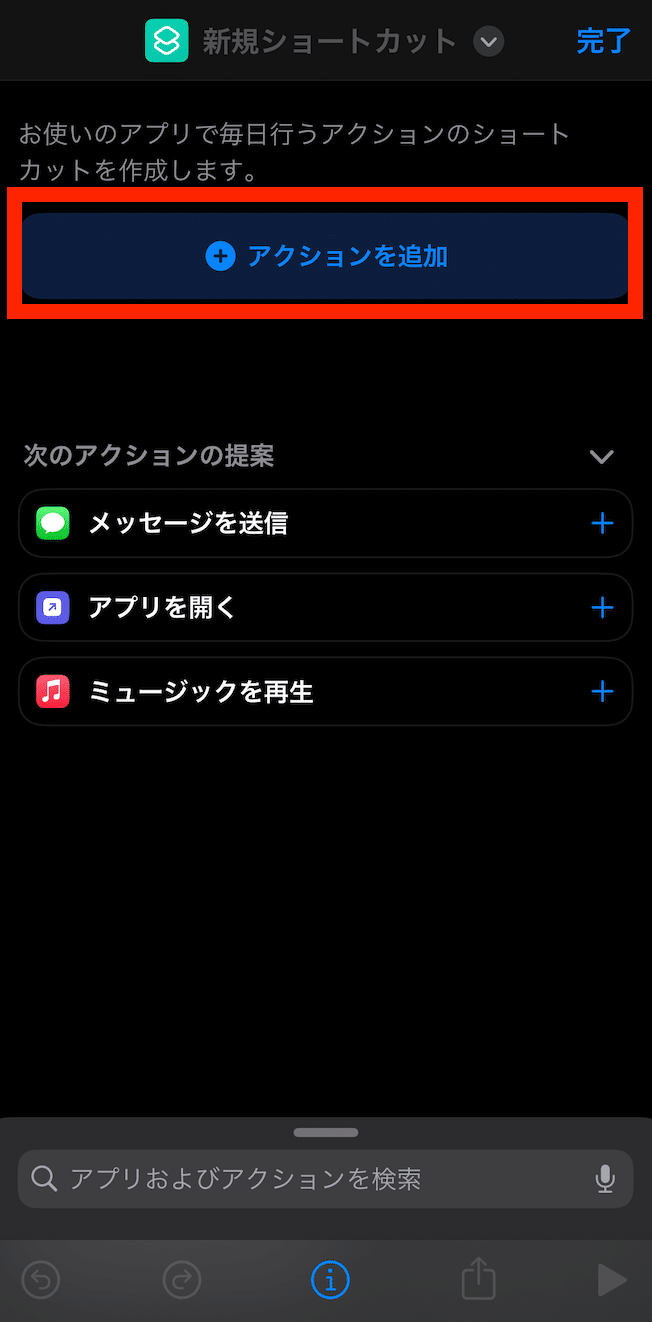
Task: Share the shortcut via the share icon
Action: 478,1278
